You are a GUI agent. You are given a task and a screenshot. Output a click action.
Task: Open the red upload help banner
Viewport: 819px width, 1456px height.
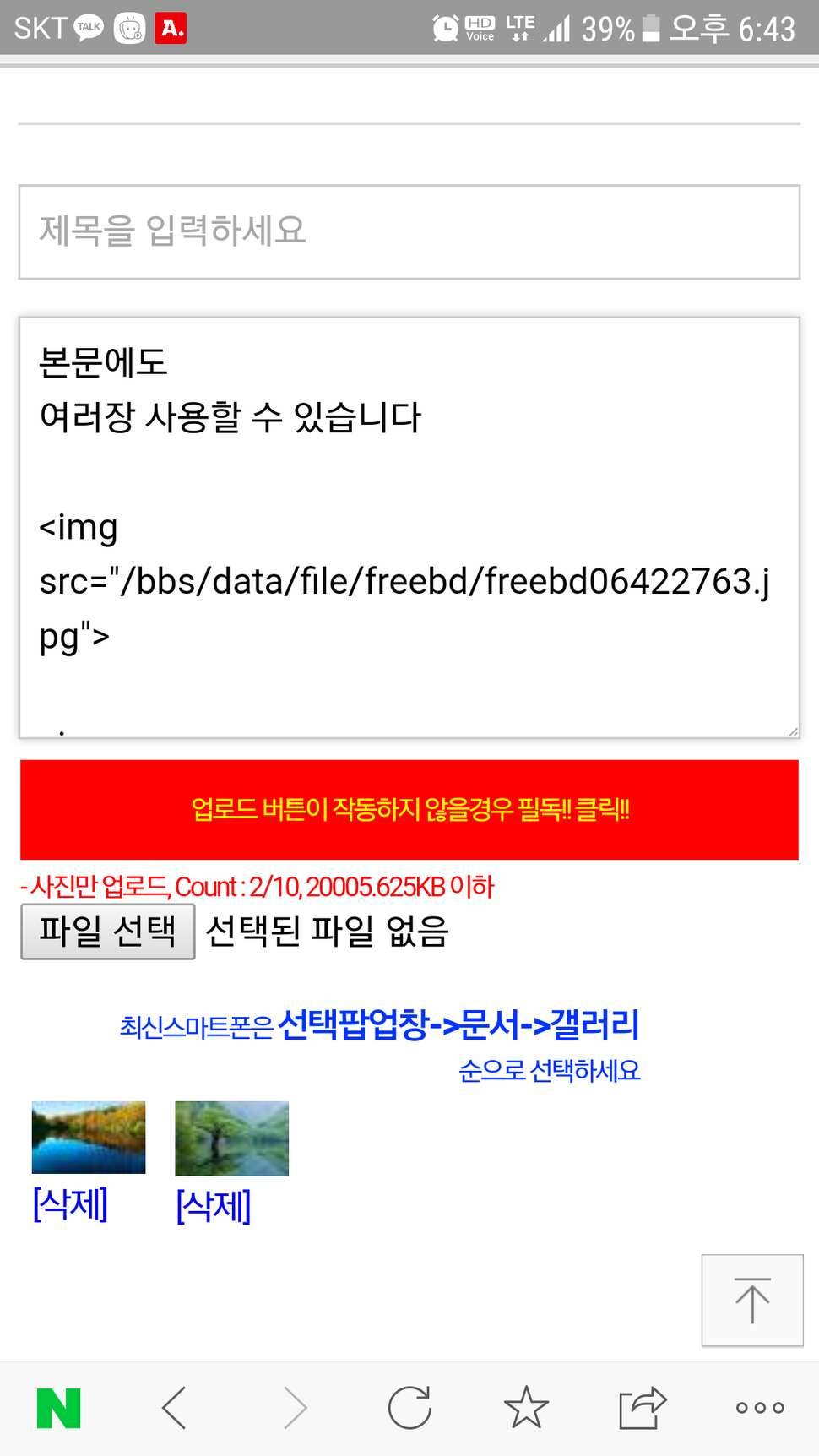tap(409, 810)
